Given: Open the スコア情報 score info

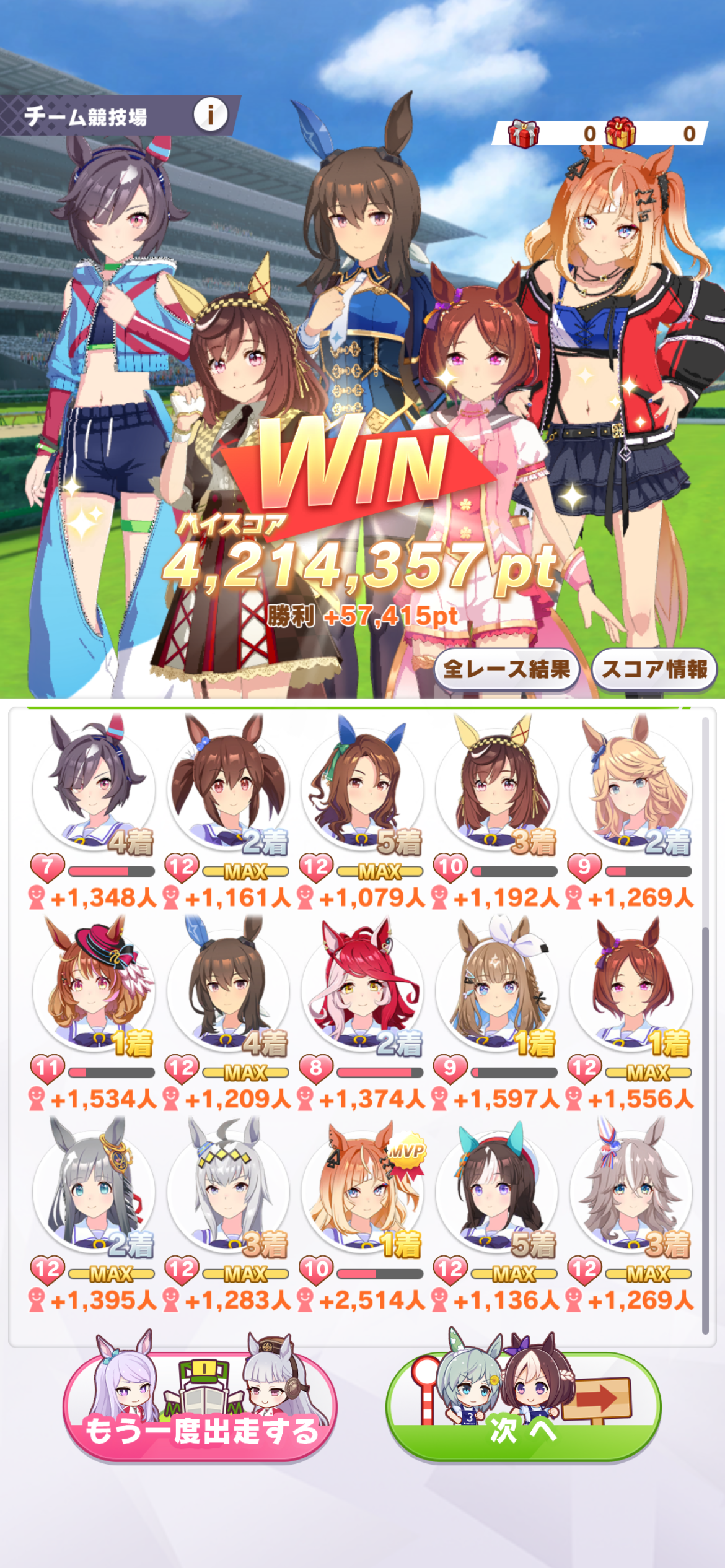Looking at the screenshot, I should point(654,669).
